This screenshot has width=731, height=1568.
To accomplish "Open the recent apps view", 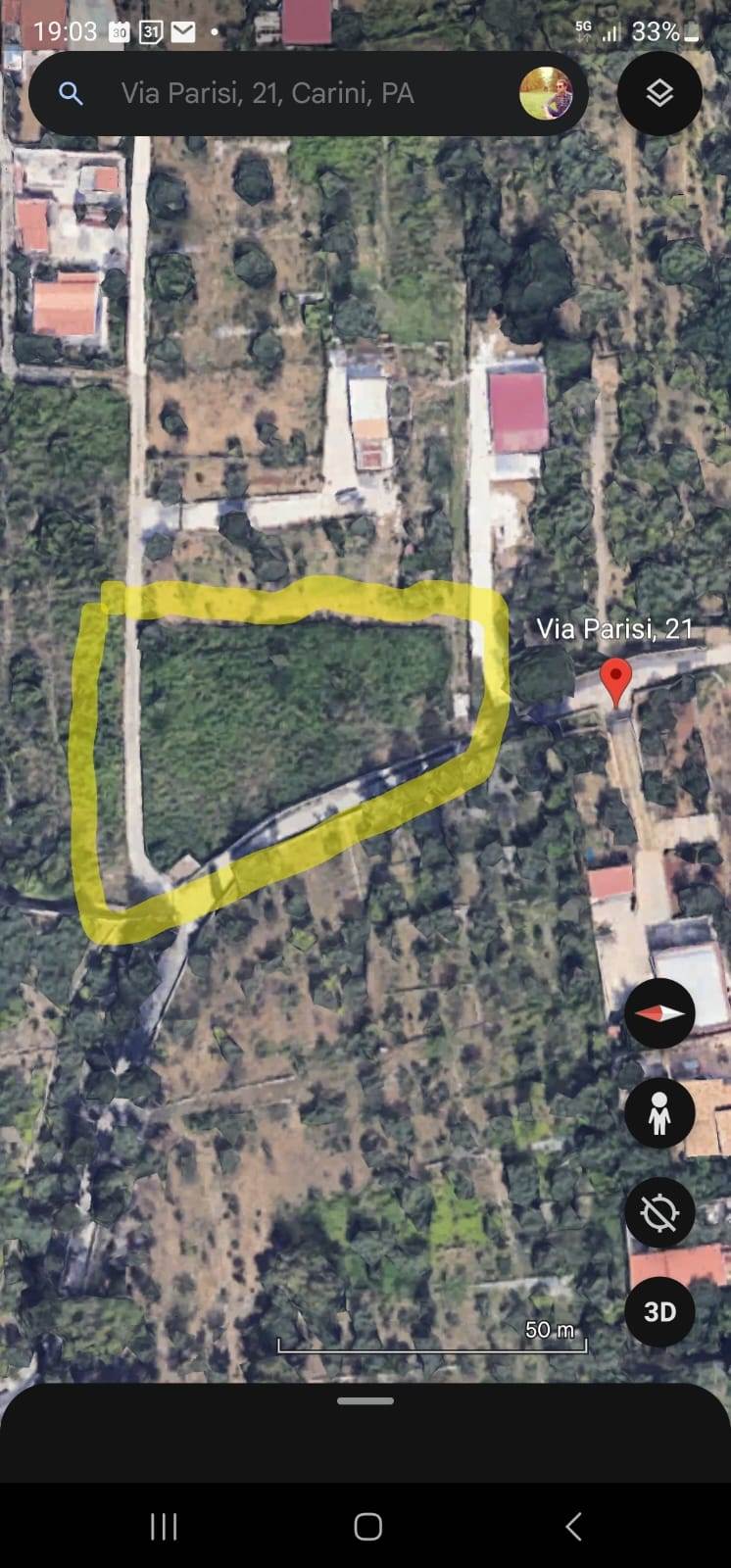I will 164,1526.
